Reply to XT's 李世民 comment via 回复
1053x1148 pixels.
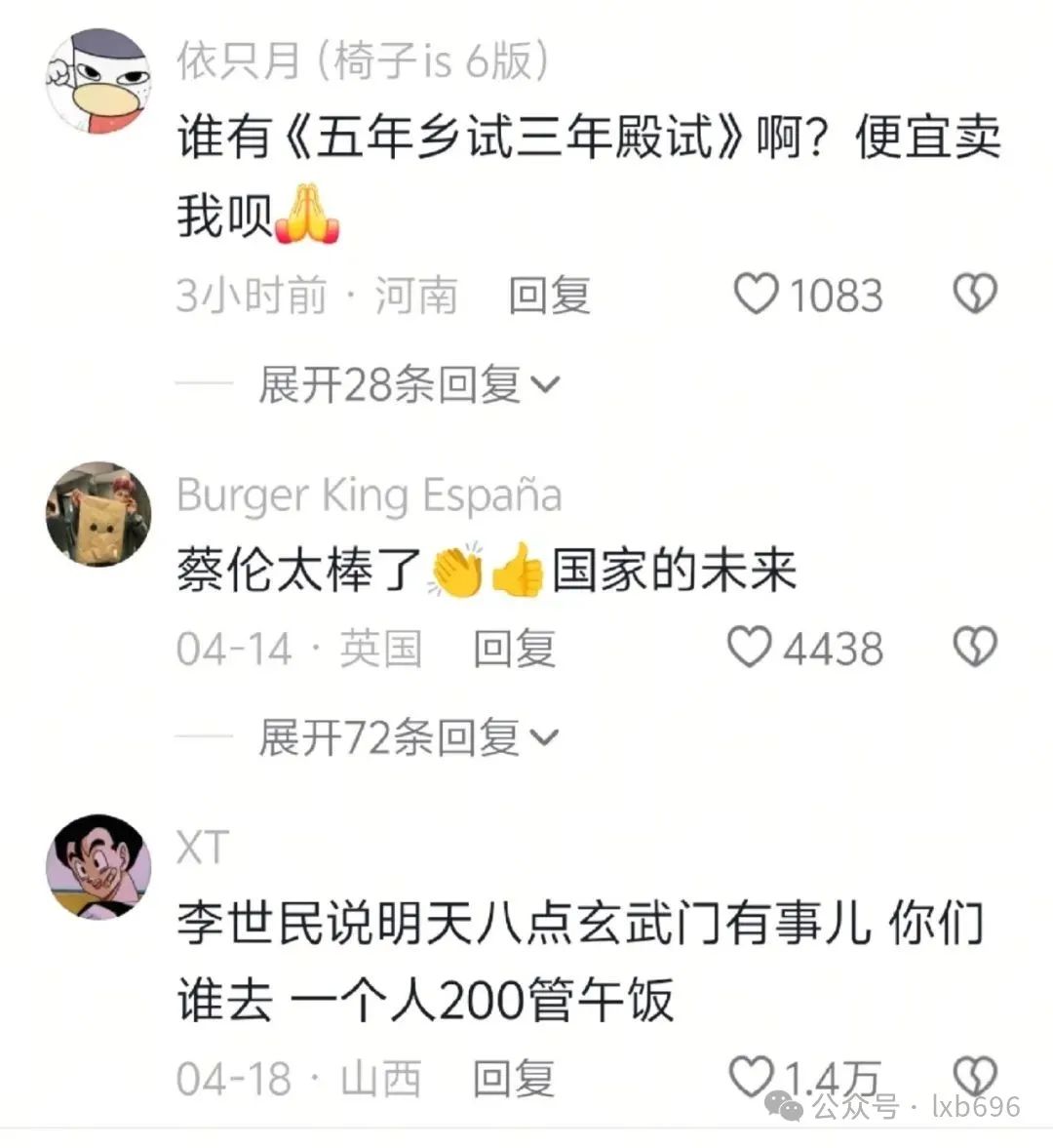click(x=515, y=1078)
